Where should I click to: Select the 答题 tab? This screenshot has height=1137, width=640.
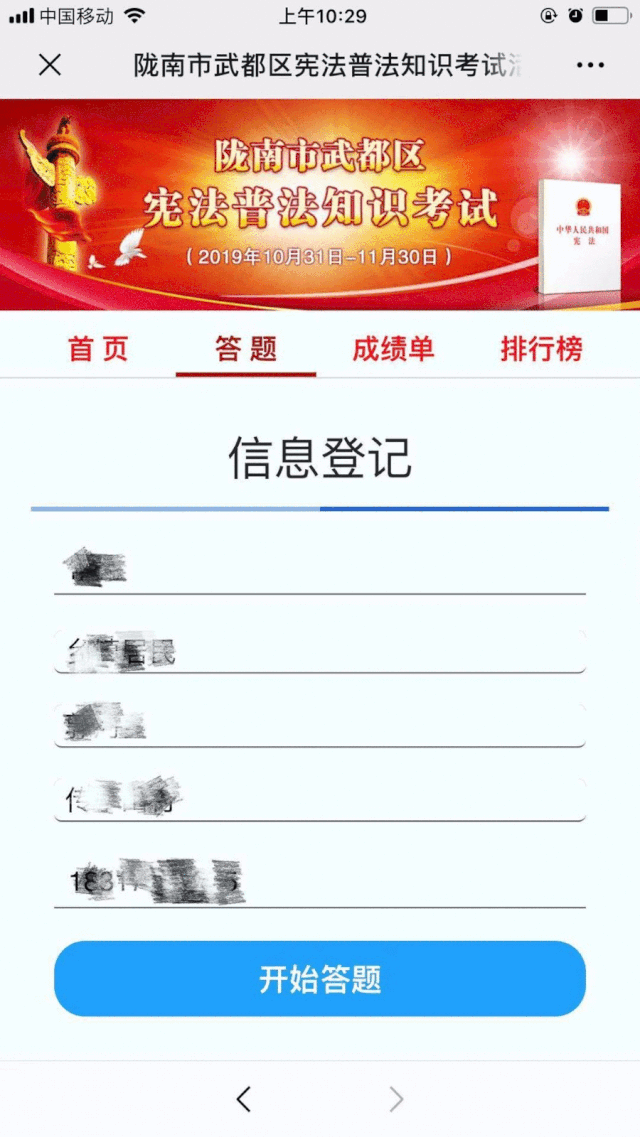click(246, 349)
